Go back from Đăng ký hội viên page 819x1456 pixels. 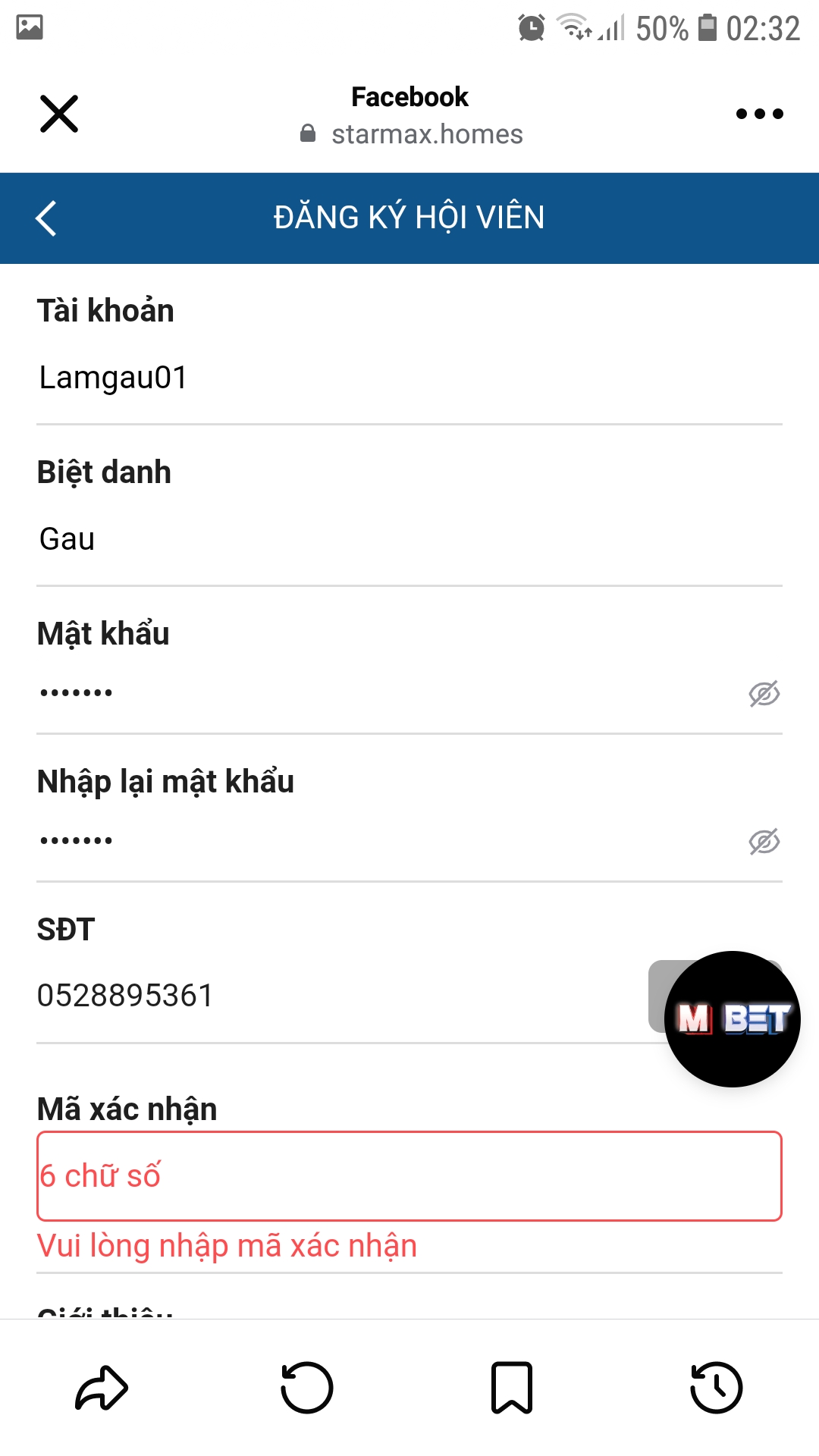pos(46,218)
